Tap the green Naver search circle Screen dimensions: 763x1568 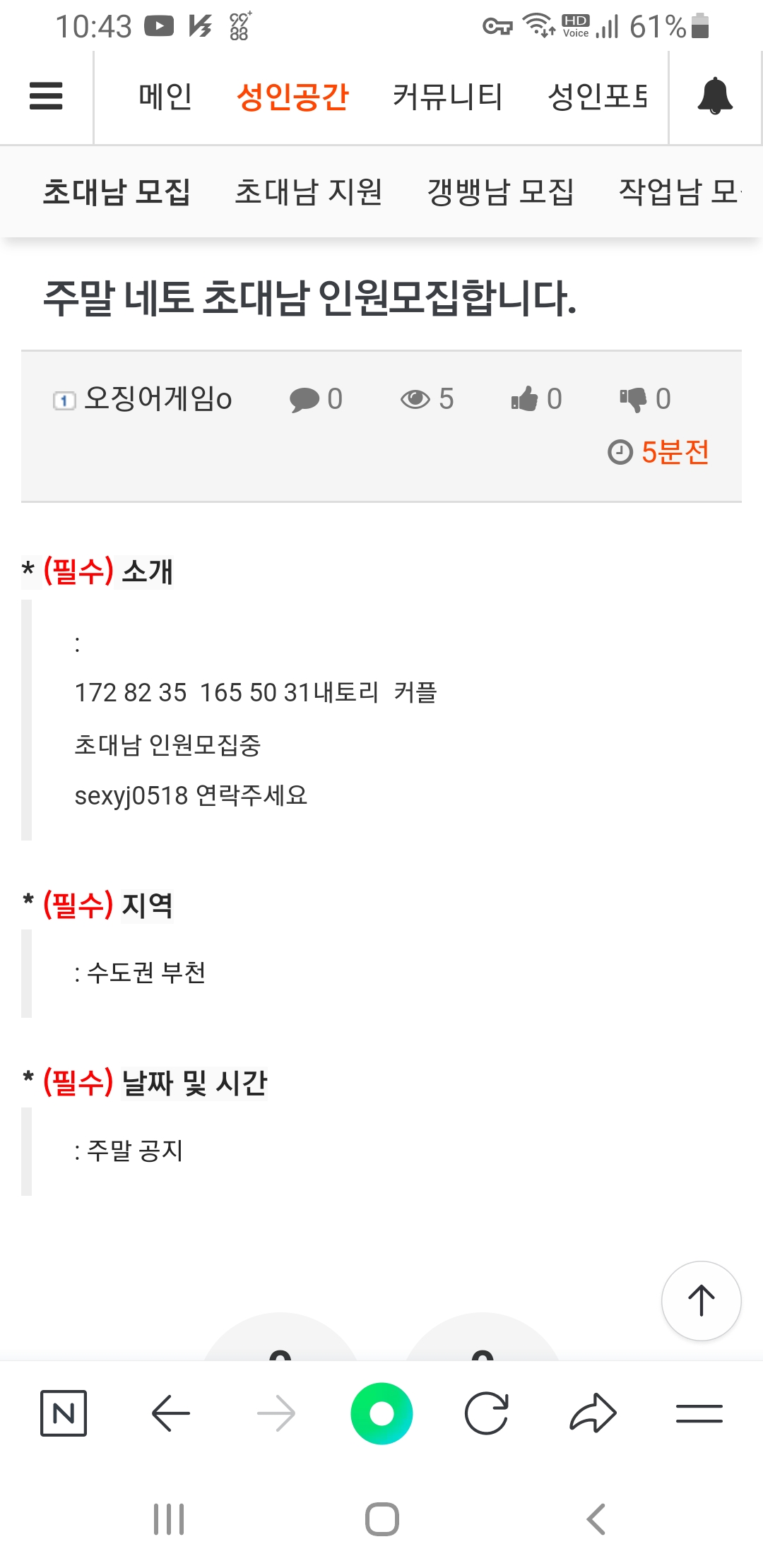pyautogui.click(x=381, y=1413)
